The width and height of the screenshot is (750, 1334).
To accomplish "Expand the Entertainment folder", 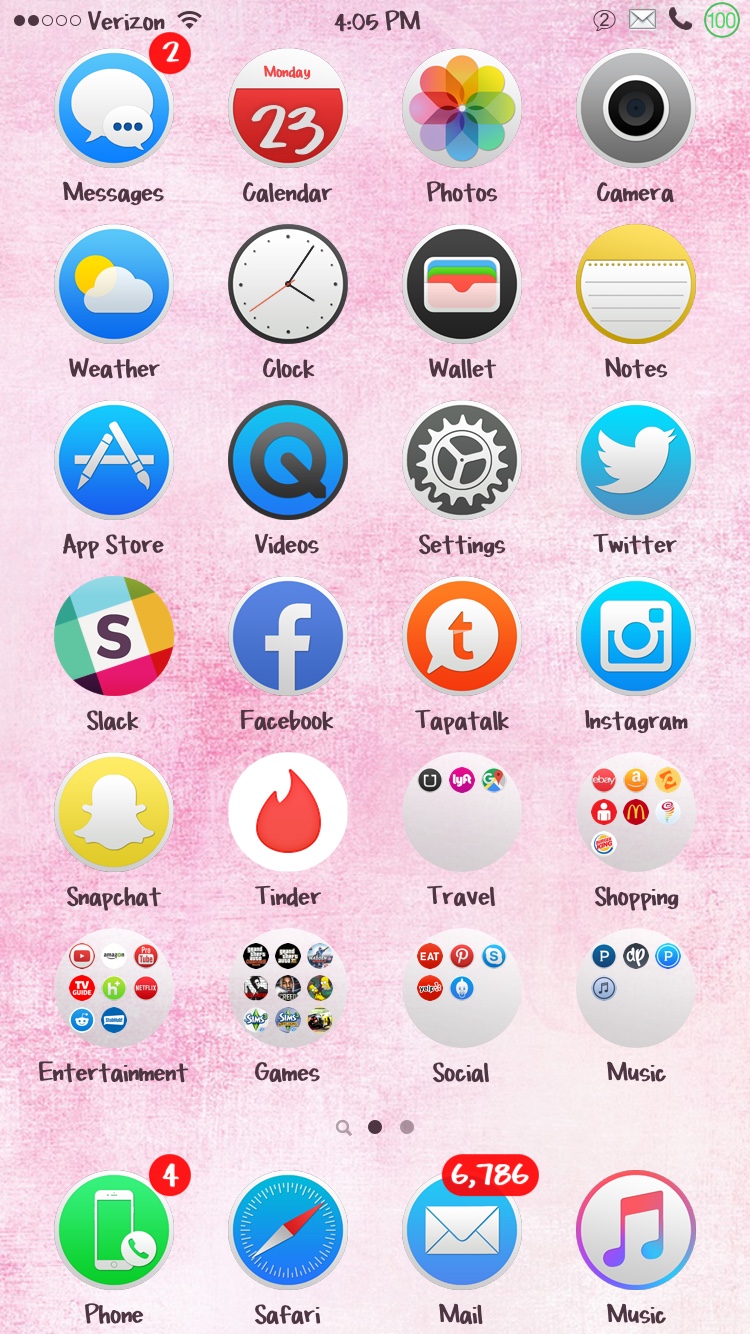I will (x=113, y=988).
